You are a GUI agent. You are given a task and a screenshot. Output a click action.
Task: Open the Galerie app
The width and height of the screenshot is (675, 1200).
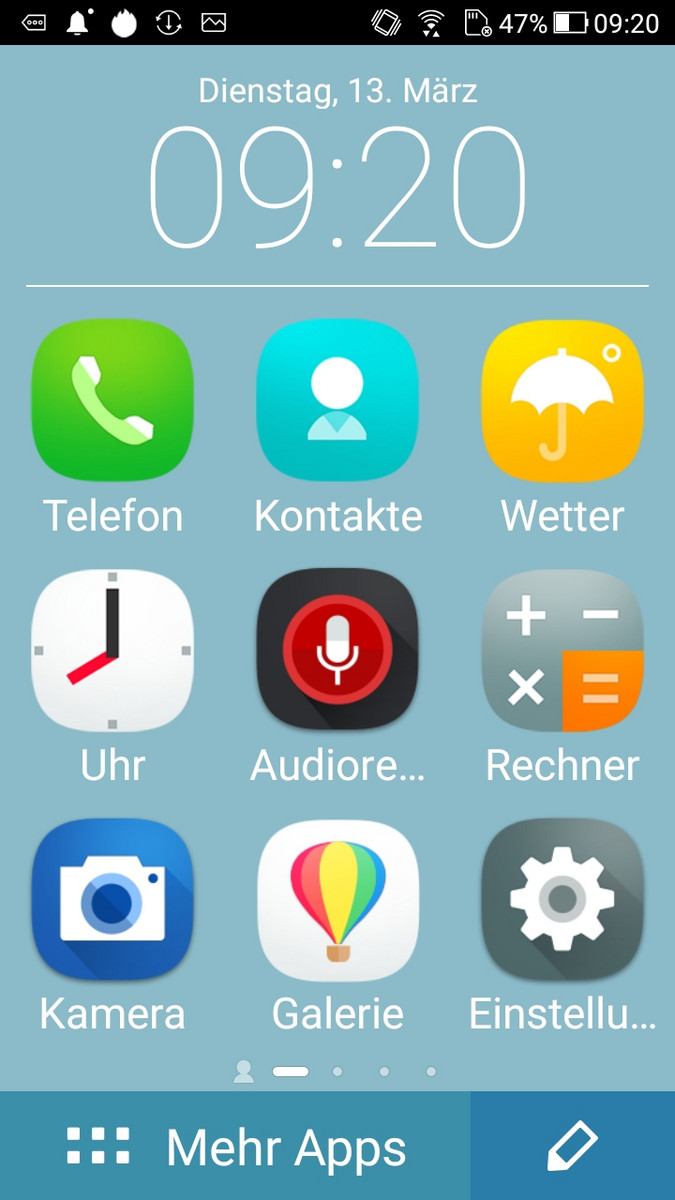coord(337,900)
